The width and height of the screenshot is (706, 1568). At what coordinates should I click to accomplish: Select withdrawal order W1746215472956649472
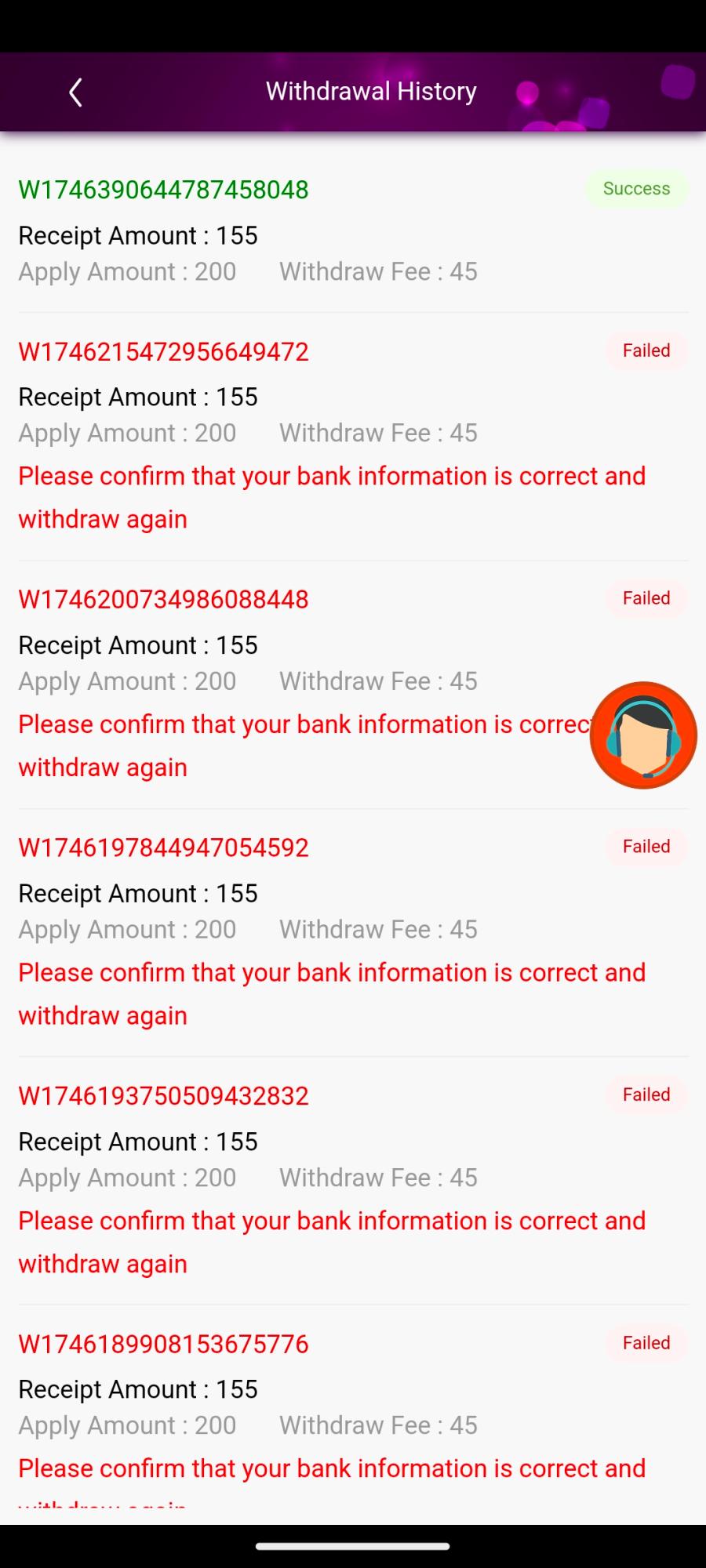[x=162, y=351]
